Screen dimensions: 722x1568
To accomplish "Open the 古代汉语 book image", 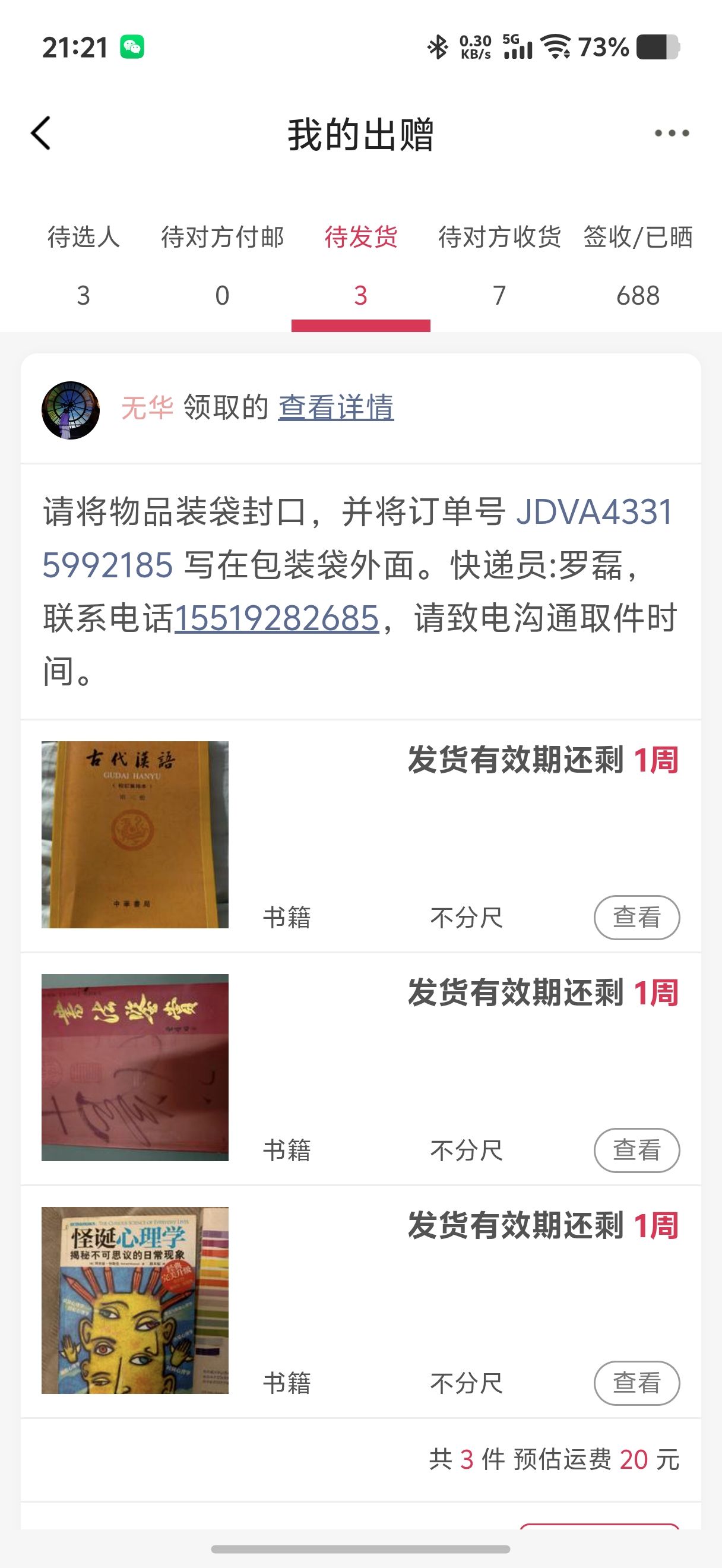I will tap(135, 834).
